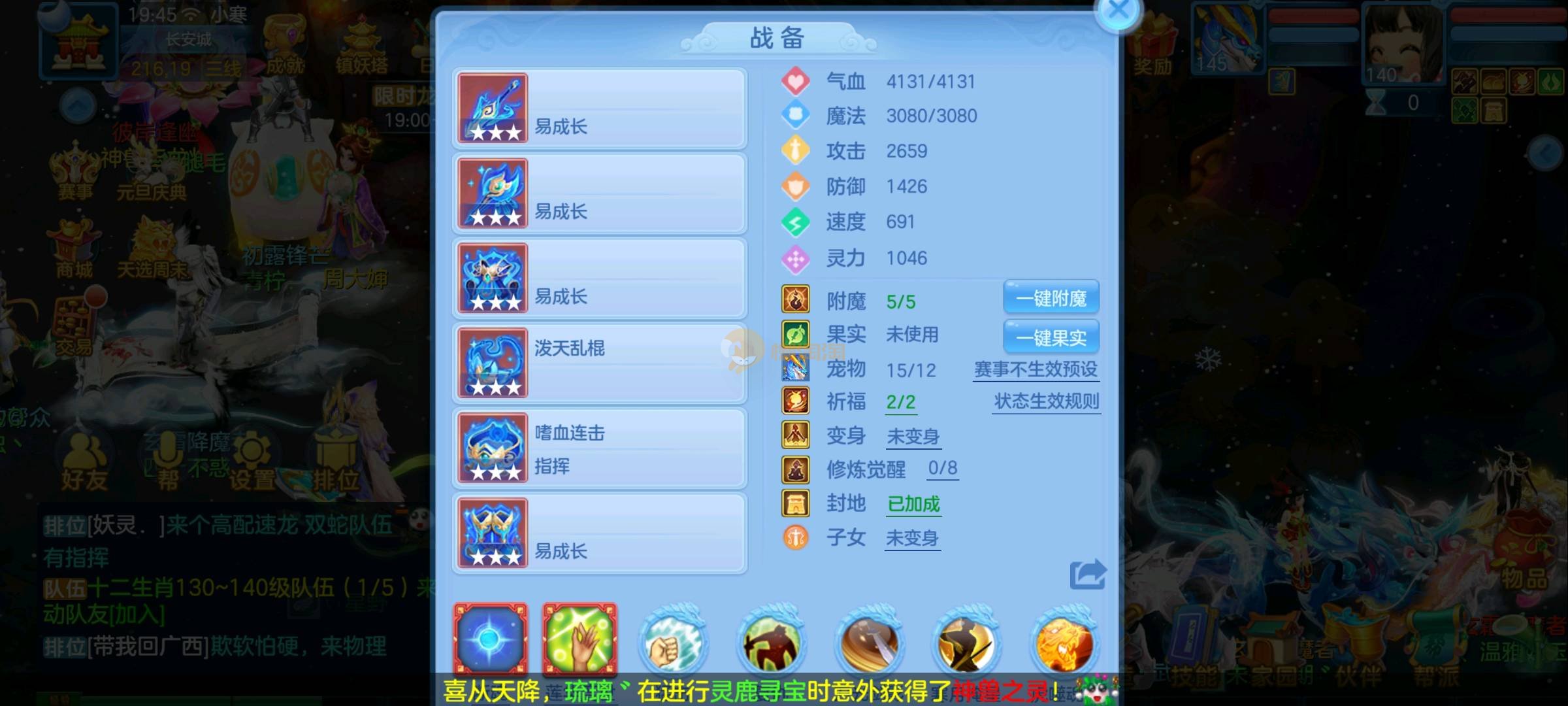The image size is (1568, 706).
Task: Open the 祈福 2/2 link
Action: click(x=900, y=402)
